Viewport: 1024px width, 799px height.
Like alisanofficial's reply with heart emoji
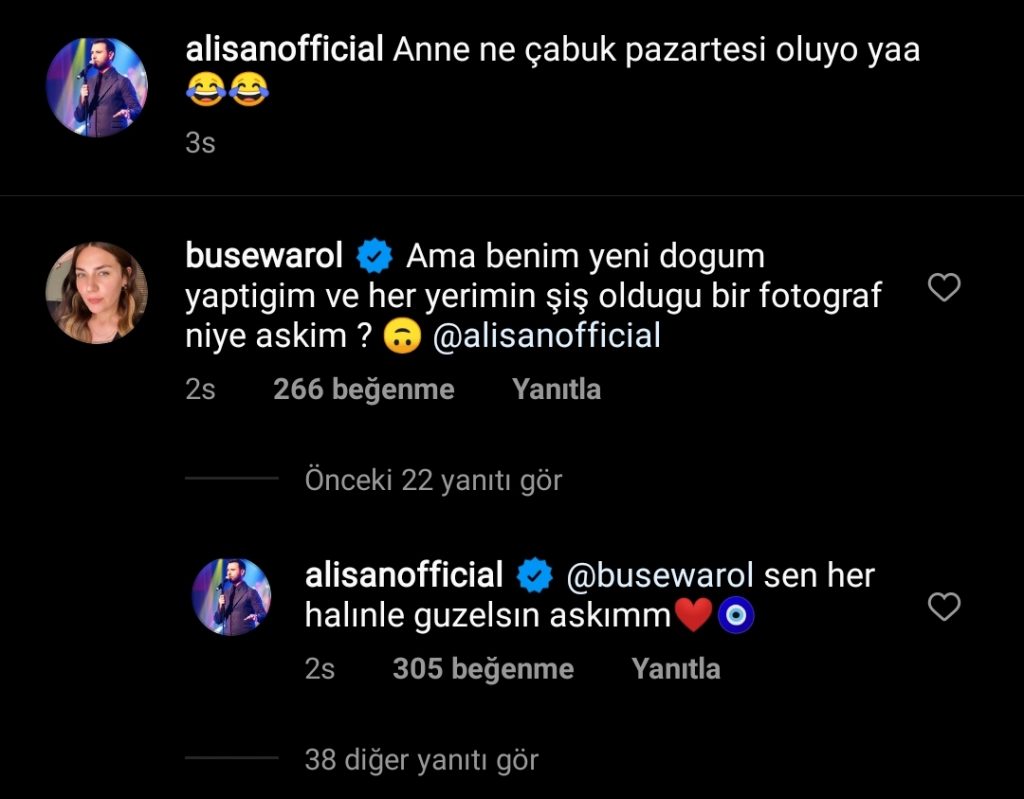coord(944,607)
